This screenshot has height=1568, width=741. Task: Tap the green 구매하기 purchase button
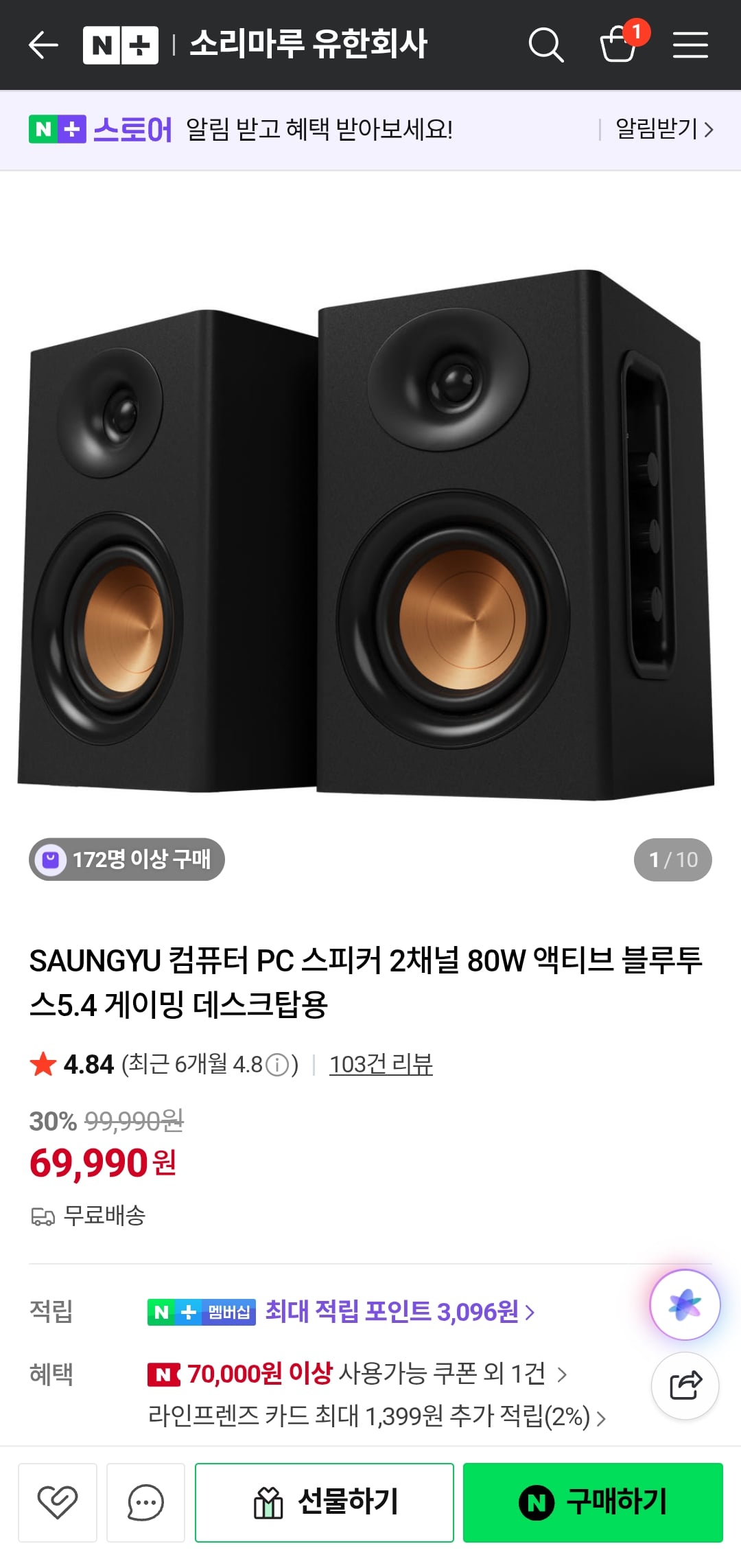(x=591, y=1501)
